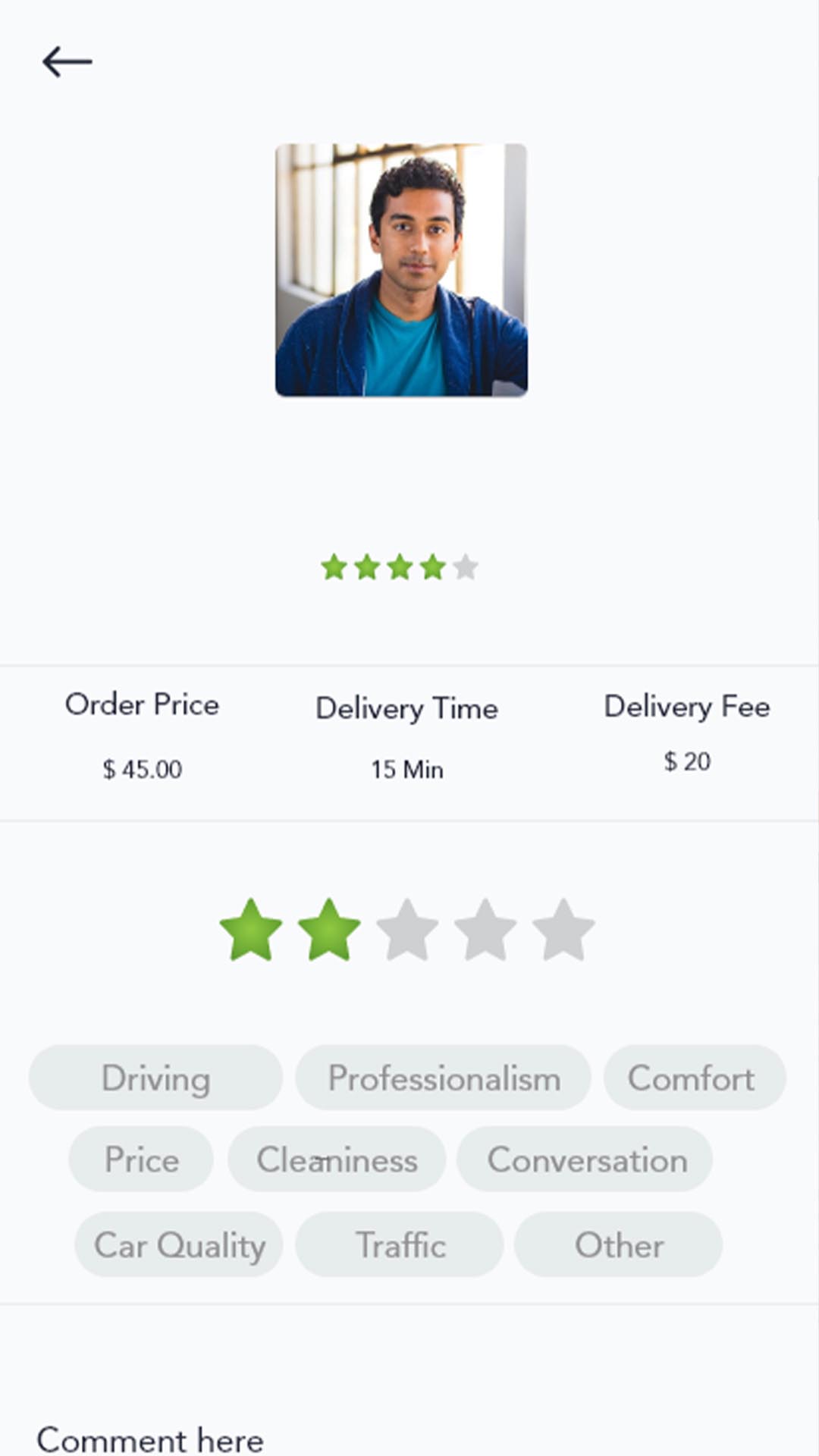Screen dimensions: 819x1456
Task: Select the Driving chip
Action: click(x=155, y=1078)
